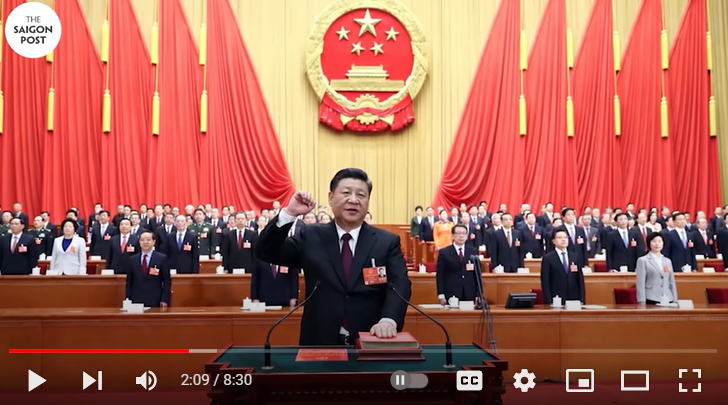Enable theater mode view
Viewport: 728px width, 405px height.
(635, 380)
